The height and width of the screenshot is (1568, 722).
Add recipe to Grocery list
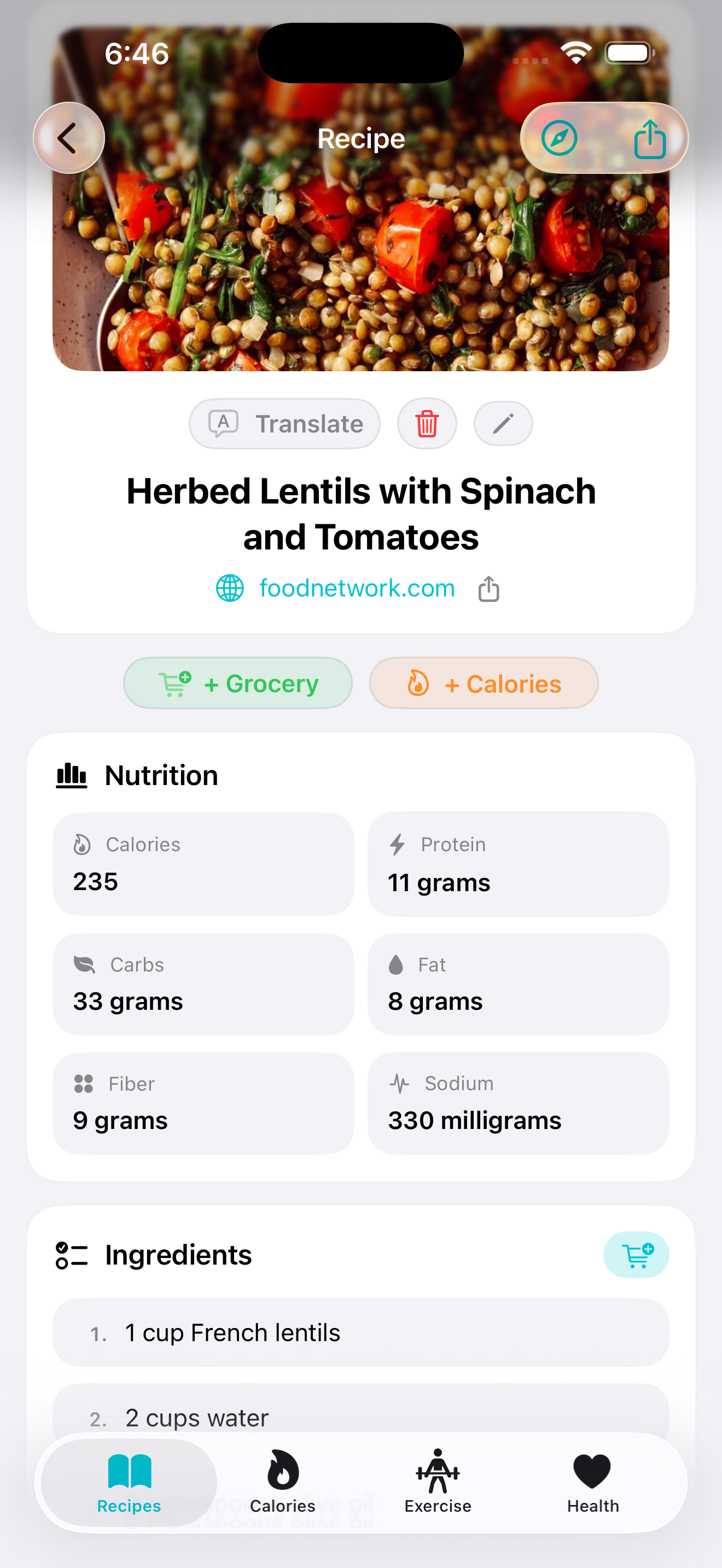[x=238, y=683]
